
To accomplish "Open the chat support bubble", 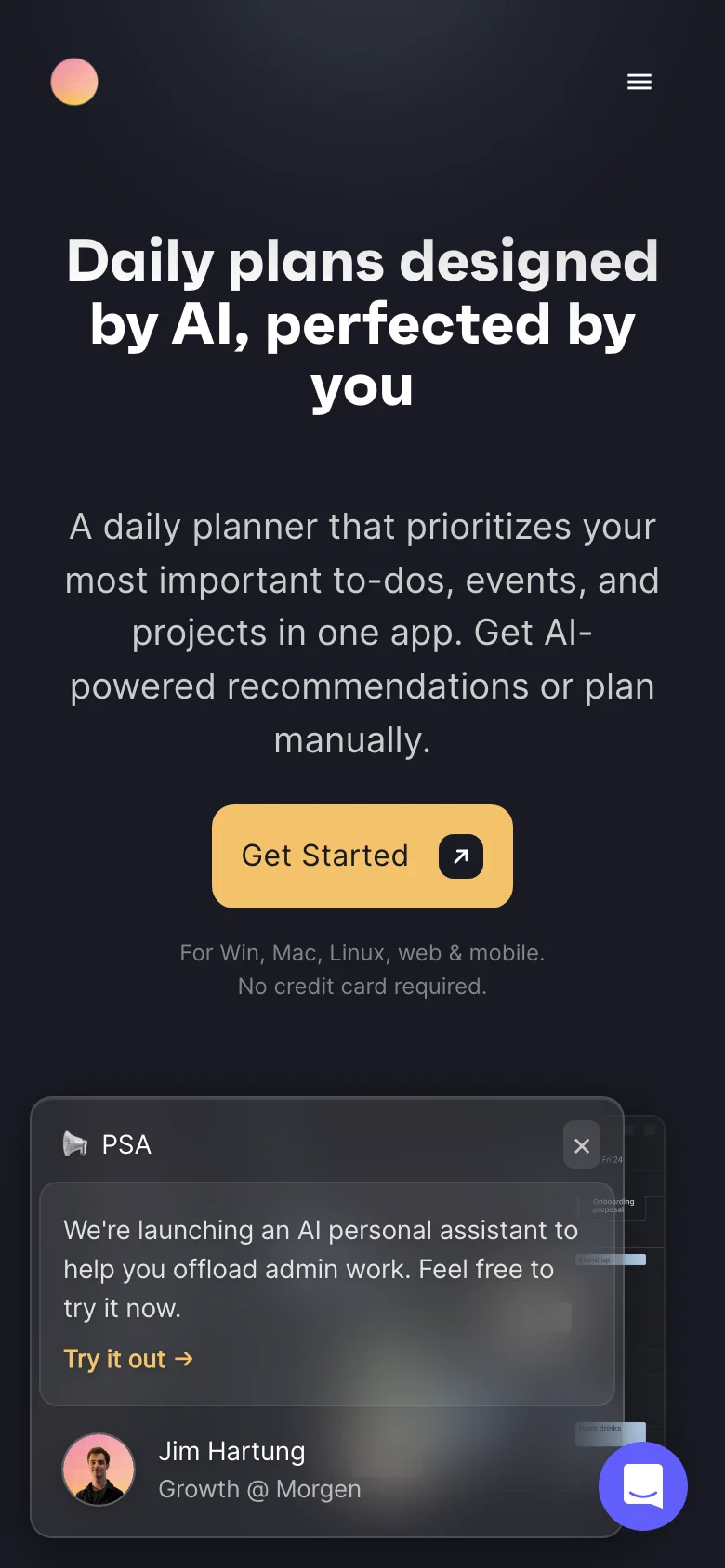I will [x=642, y=1485].
